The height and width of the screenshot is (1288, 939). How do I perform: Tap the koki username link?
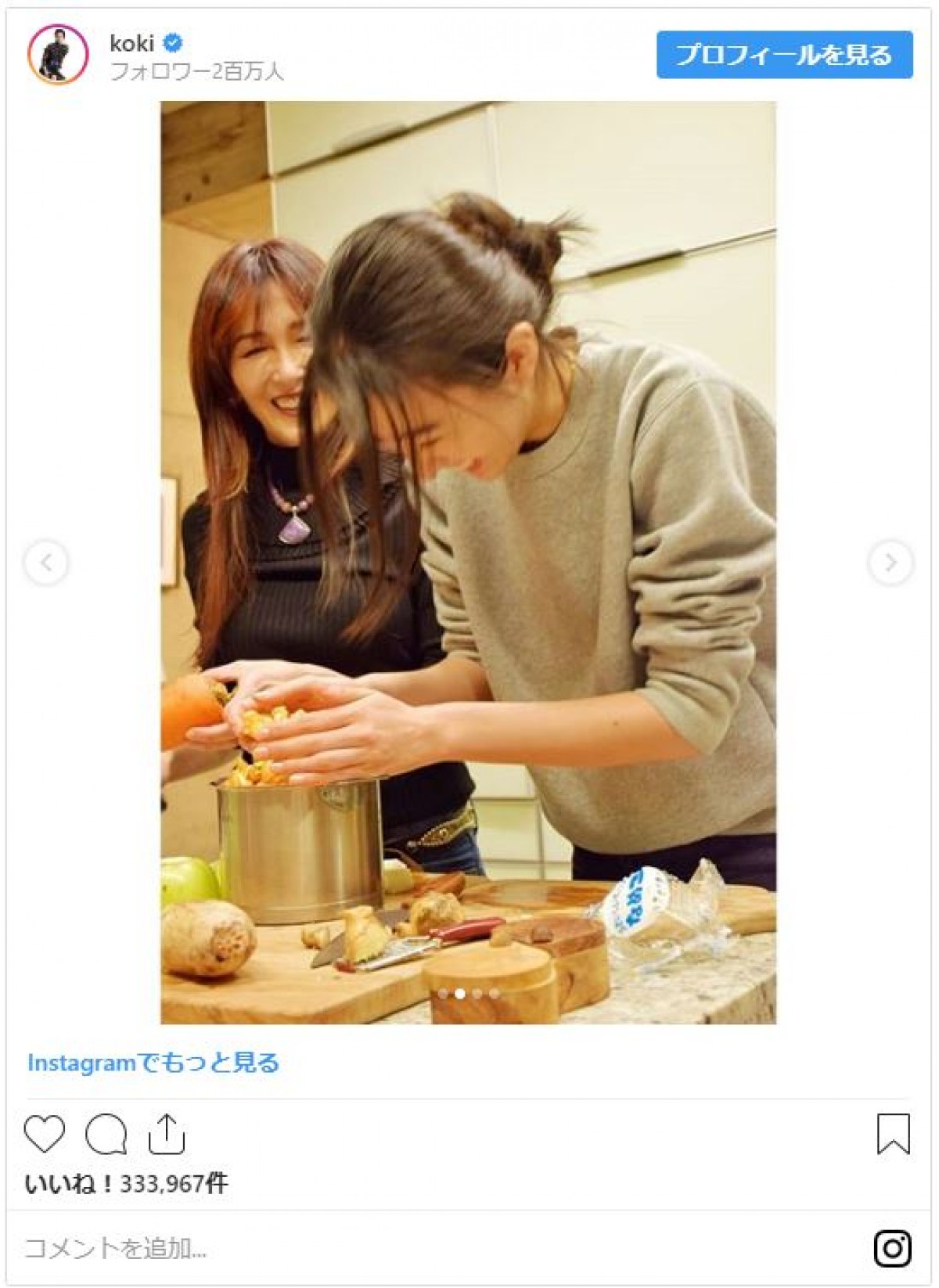pos(131,43)
